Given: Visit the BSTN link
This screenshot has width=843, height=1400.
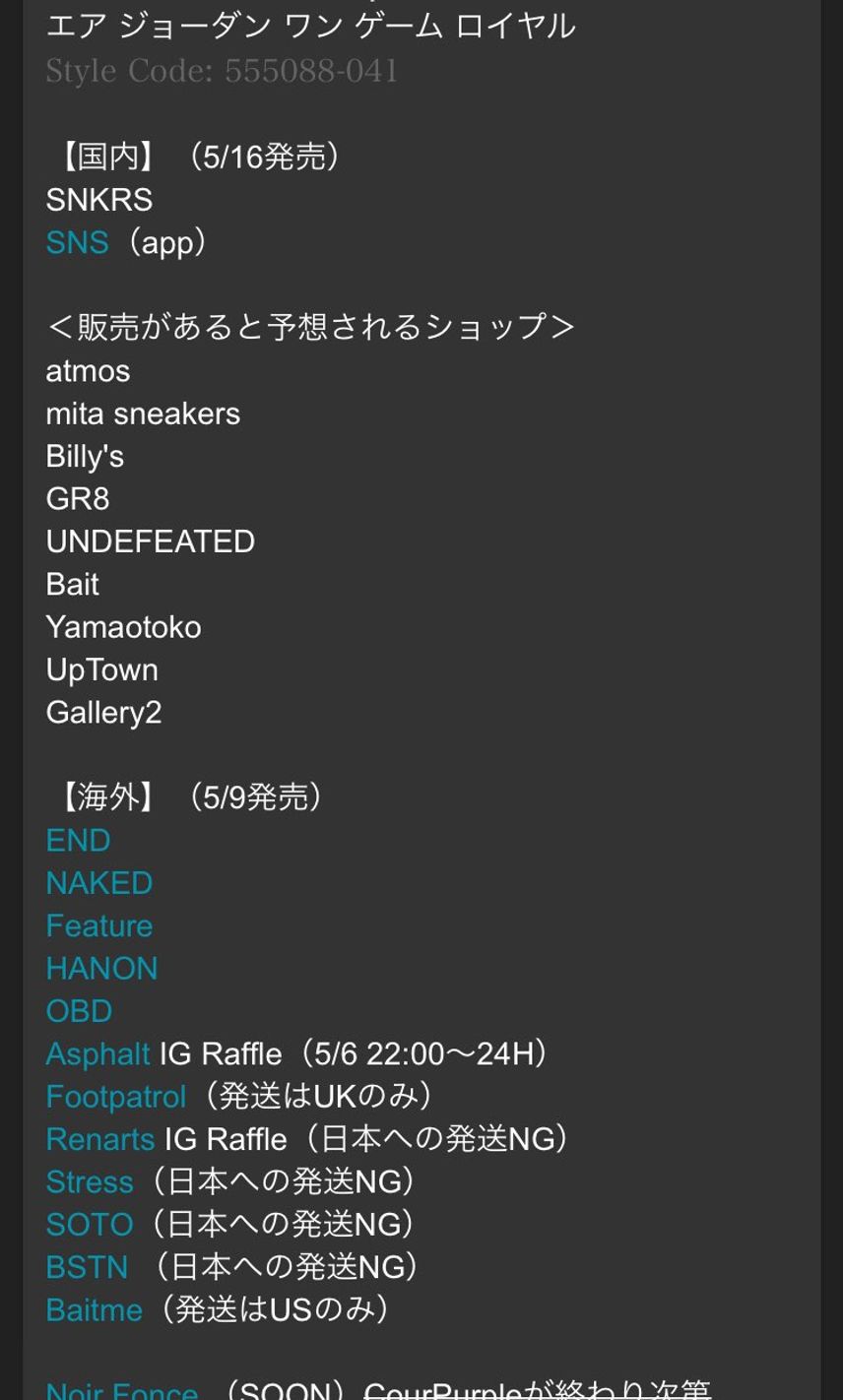Looking at the screenshot, I should (x=87, y=1266).
